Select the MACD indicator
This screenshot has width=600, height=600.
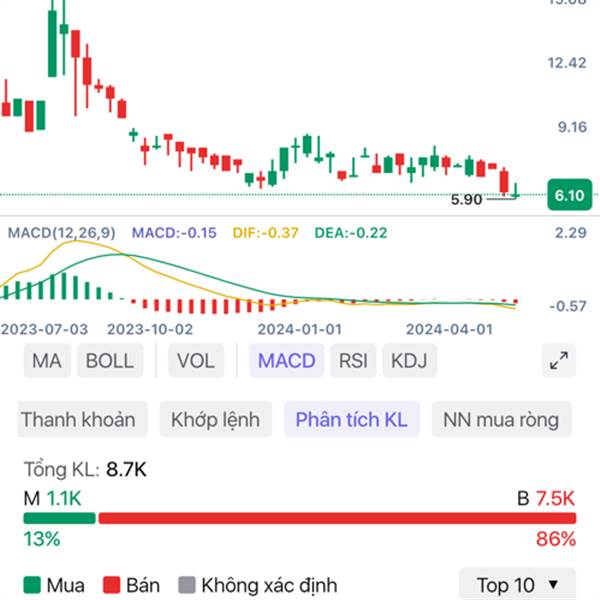click(287, 361)
